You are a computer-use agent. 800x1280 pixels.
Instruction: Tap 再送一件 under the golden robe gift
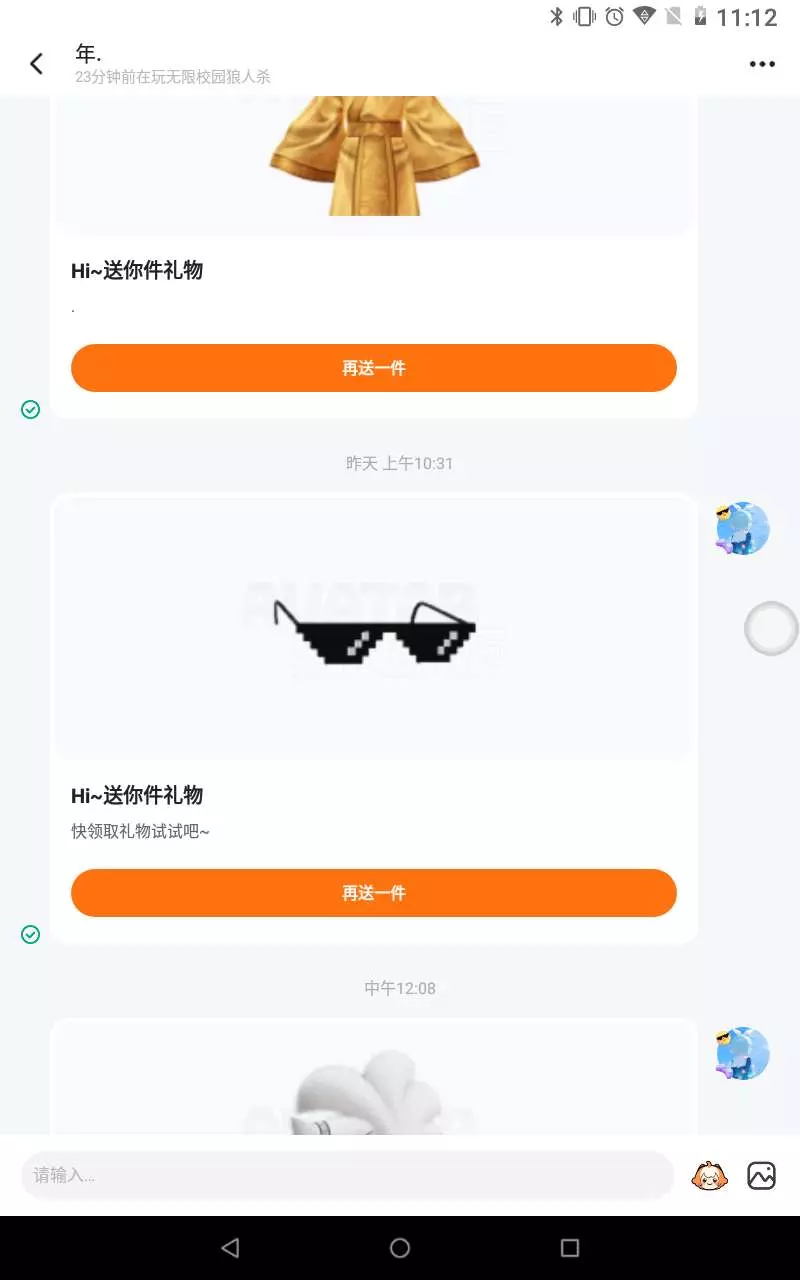click(374, 368)
